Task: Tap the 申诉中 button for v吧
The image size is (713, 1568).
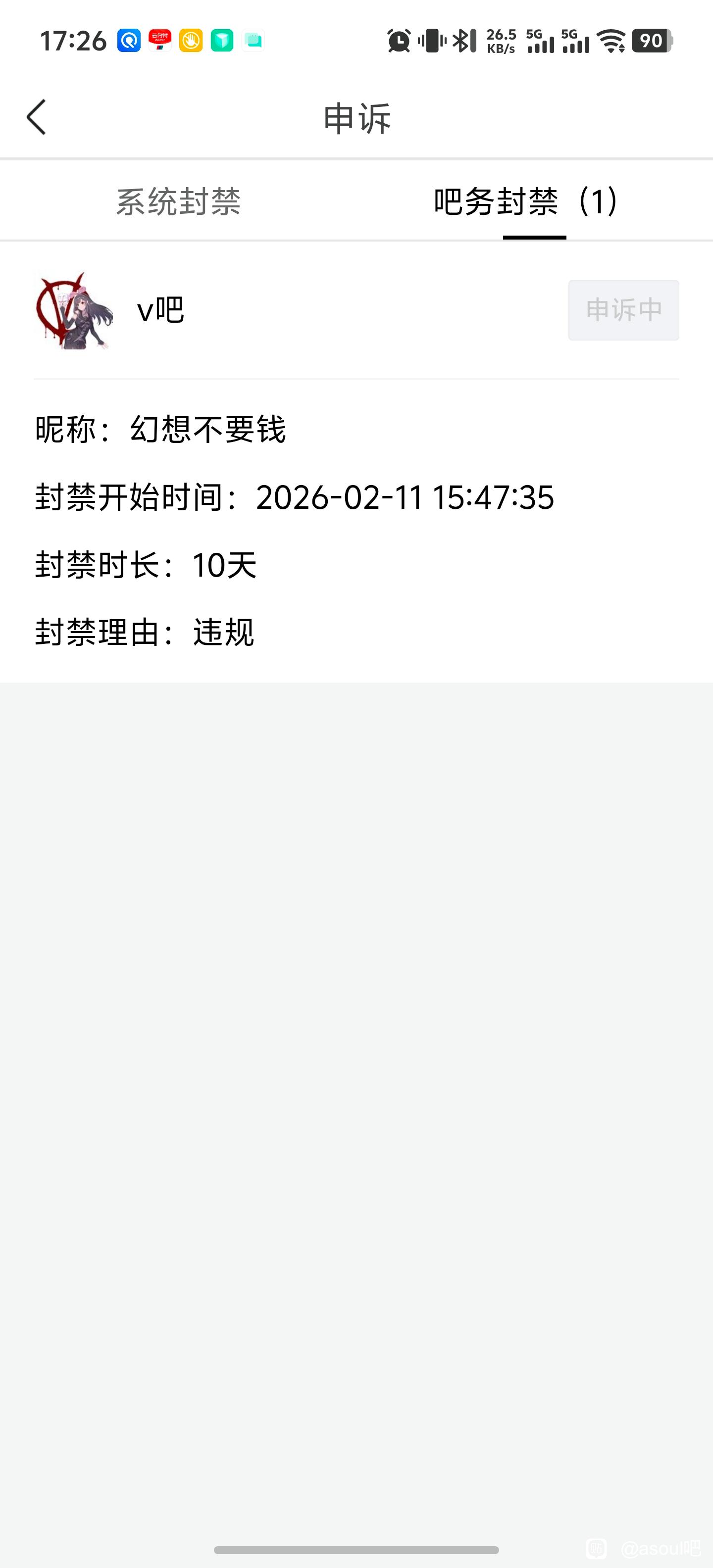Action: pos(623,310)
